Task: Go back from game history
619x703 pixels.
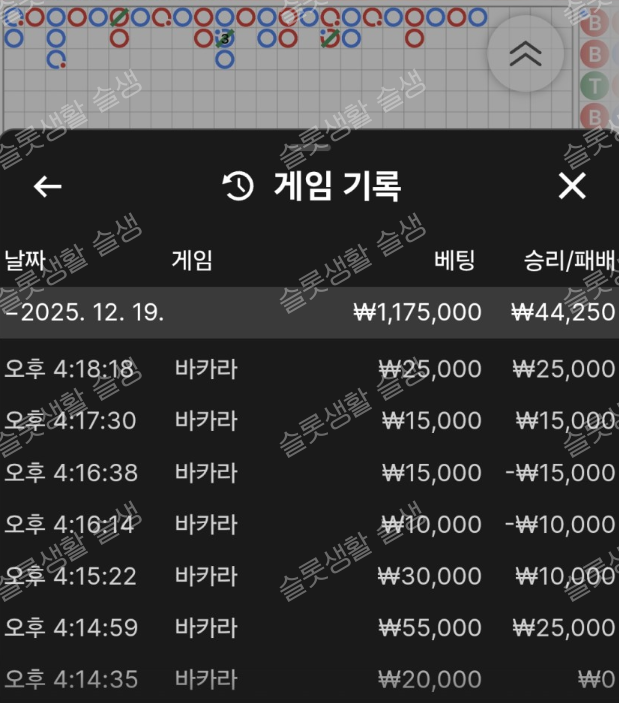Action: coord(47,186)
